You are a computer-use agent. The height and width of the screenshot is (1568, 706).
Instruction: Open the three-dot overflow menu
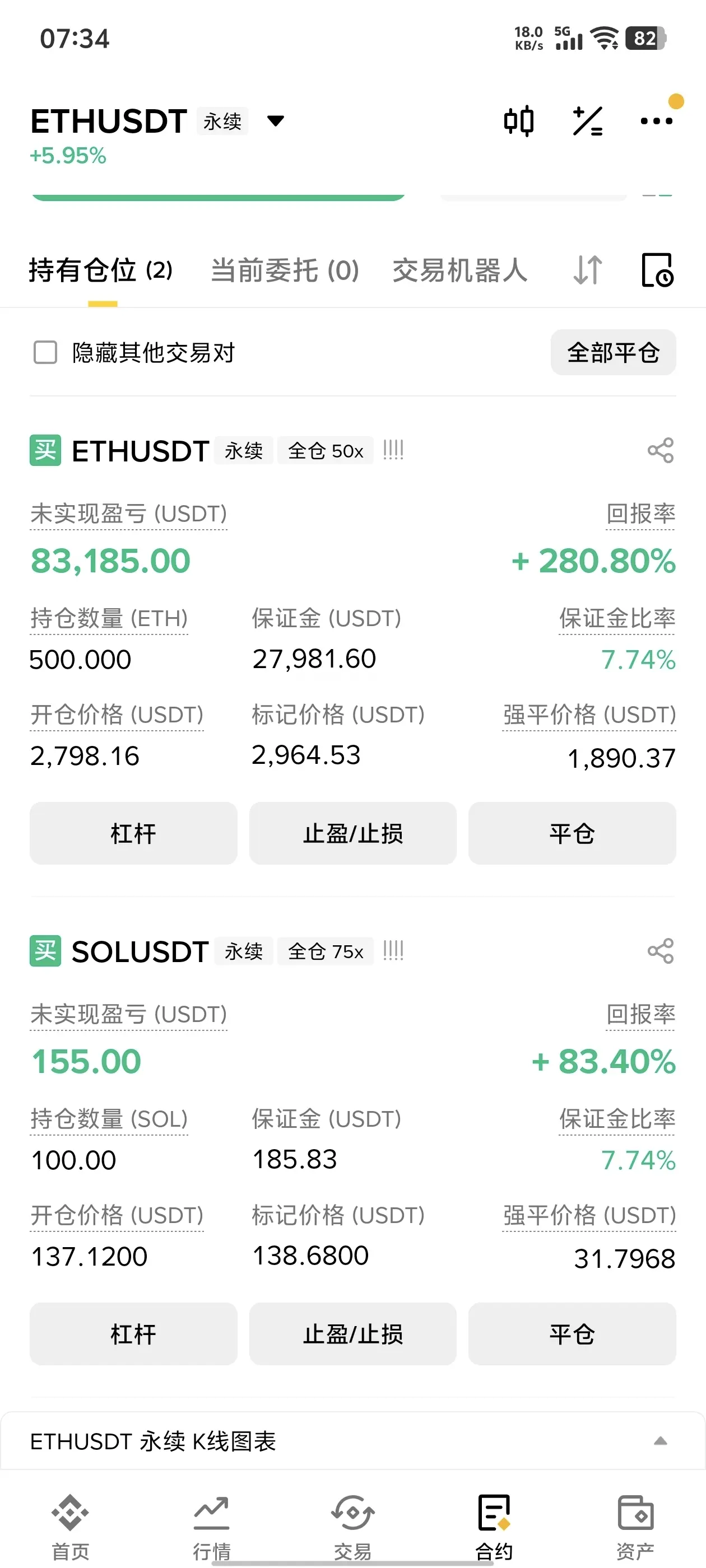pyautogui.click(x=656, y=121)
